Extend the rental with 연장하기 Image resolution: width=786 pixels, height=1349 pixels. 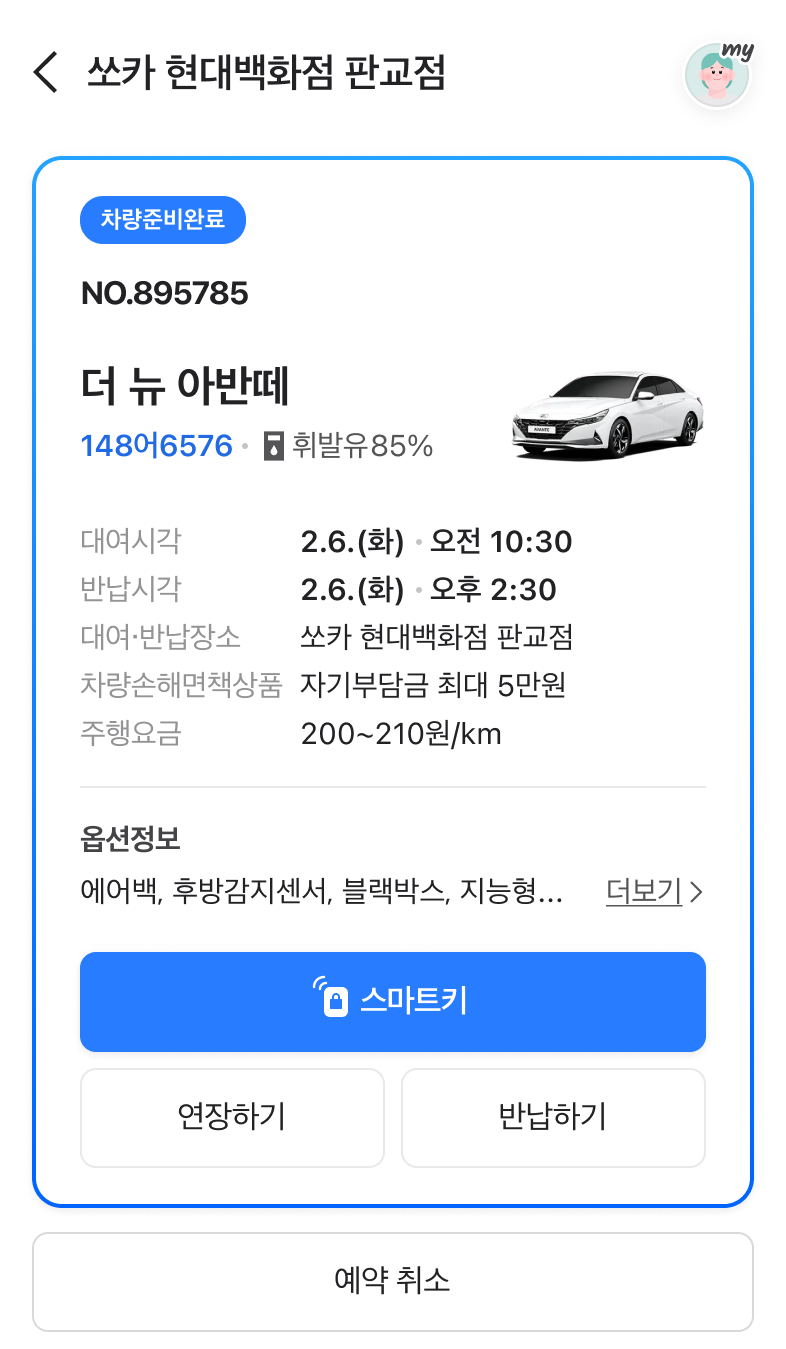pyautogui.click(x=232, y=1117)
